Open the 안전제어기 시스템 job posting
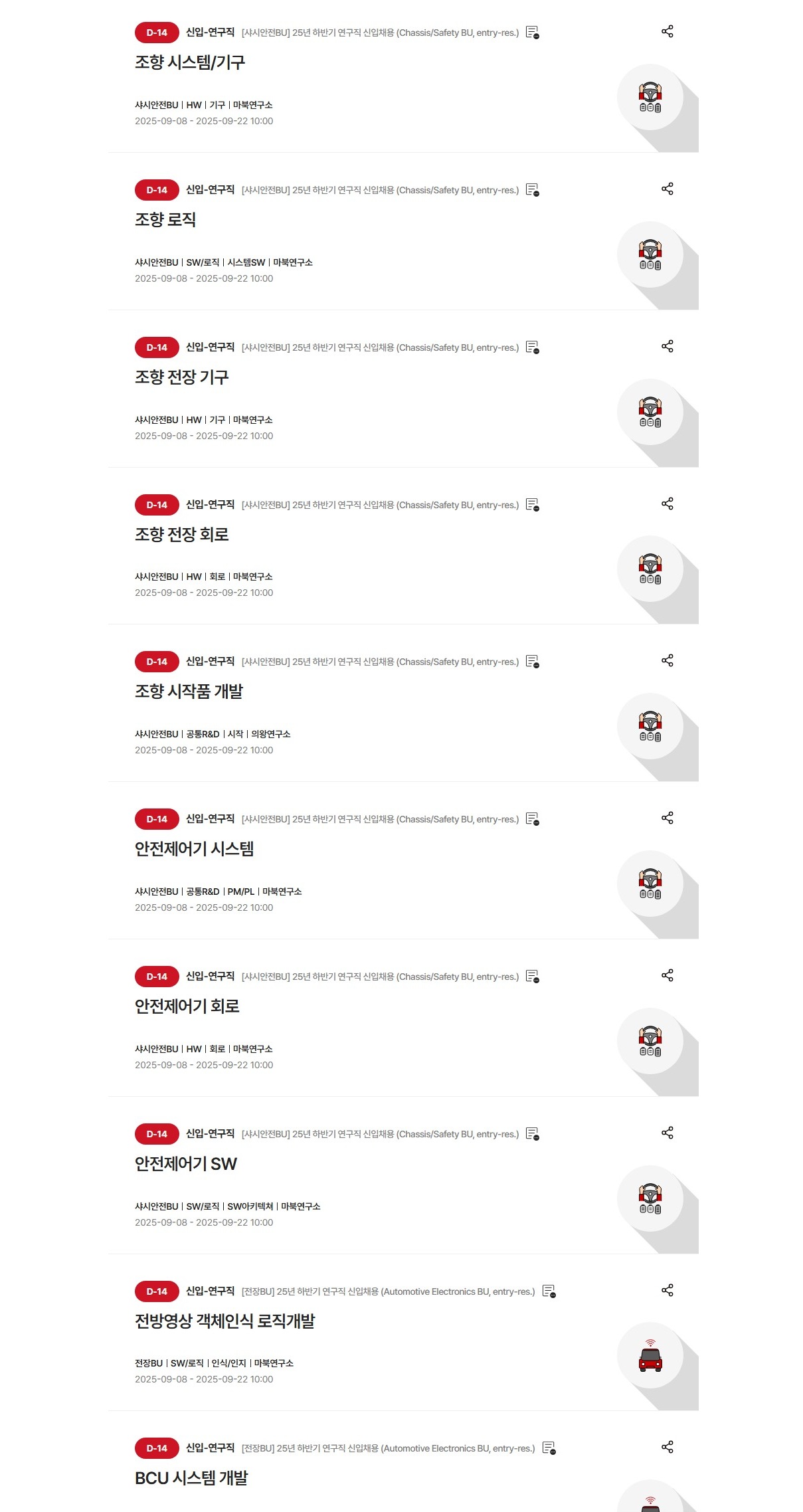803x1512 pixels. 194,849
